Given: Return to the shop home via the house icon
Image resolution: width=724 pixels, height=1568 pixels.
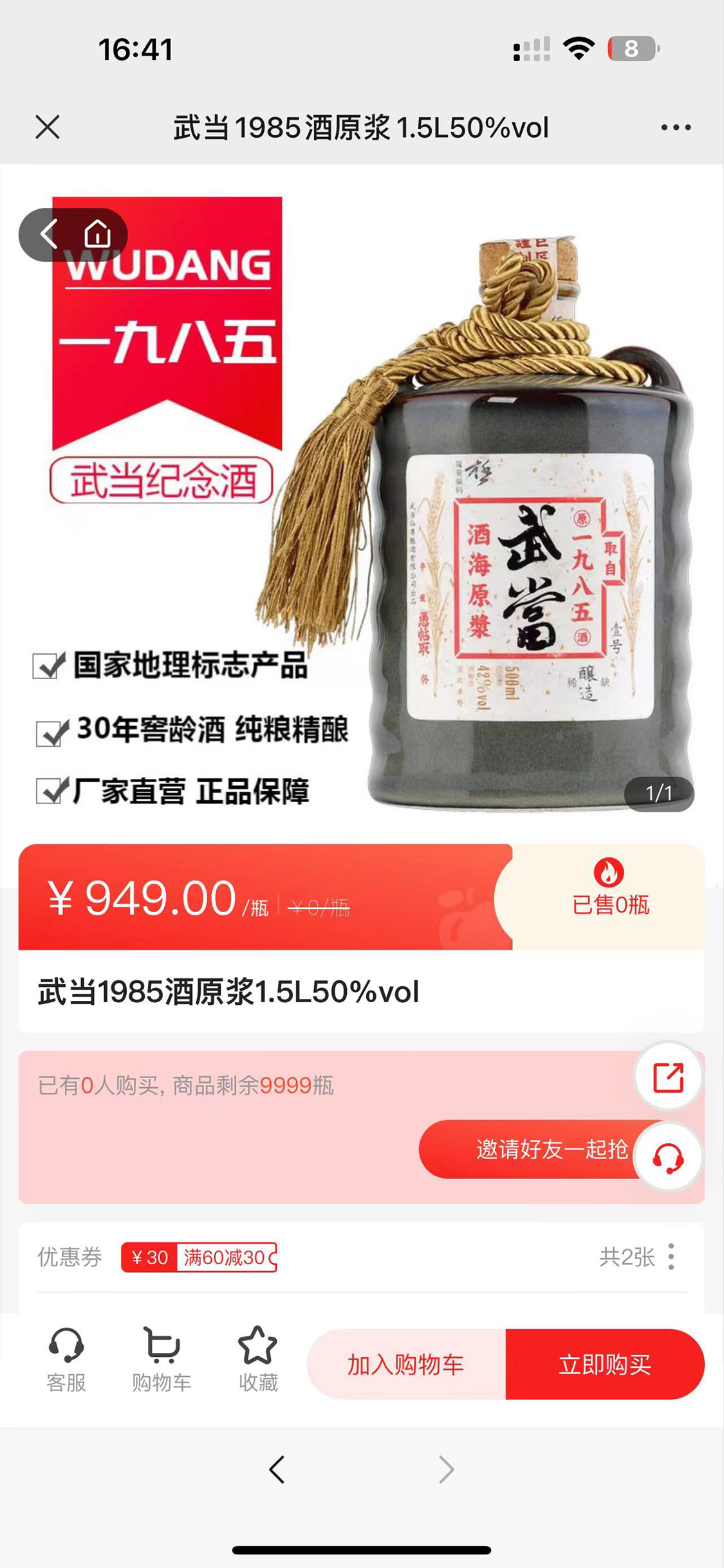Looking at the screenshot, I should (x=98, y=234).
